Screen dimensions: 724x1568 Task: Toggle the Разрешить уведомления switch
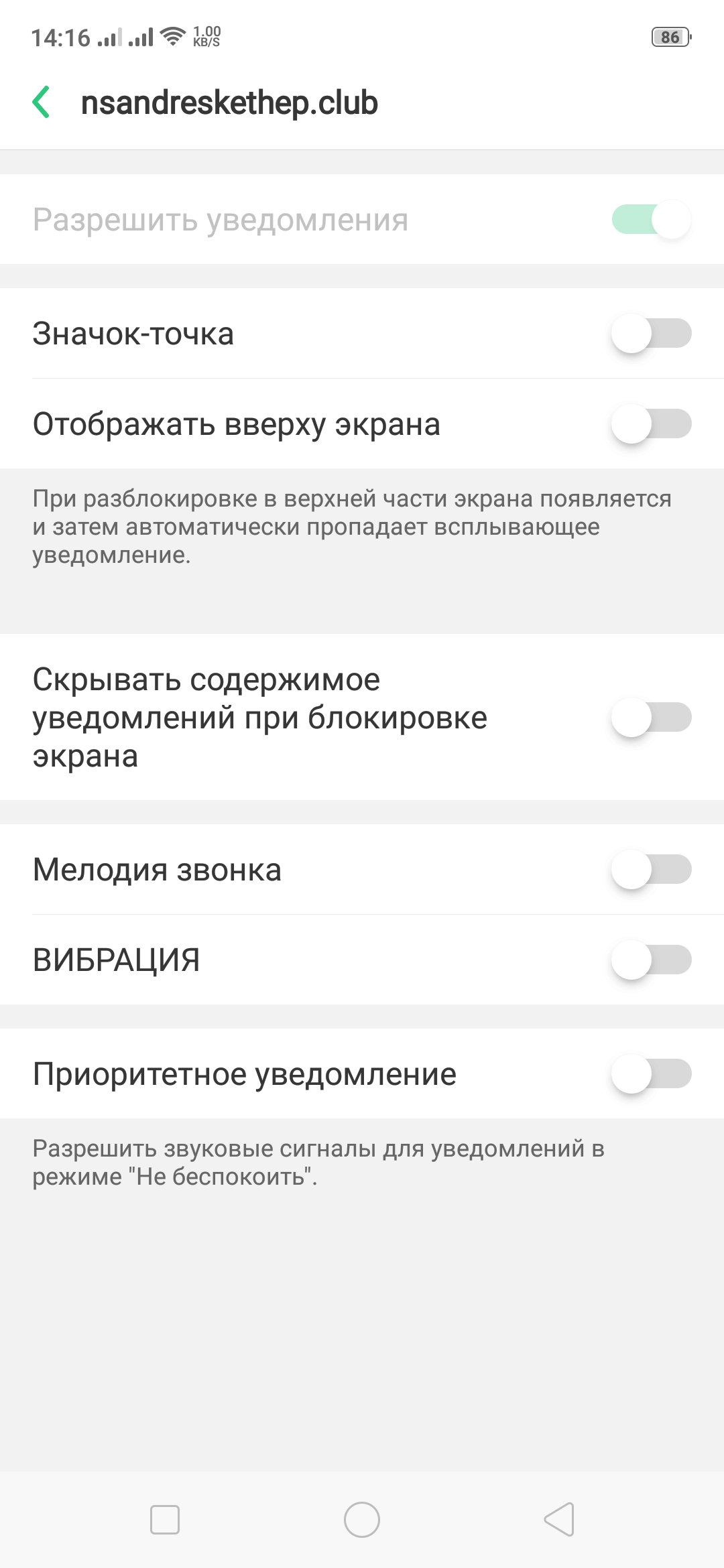point(650,220)
